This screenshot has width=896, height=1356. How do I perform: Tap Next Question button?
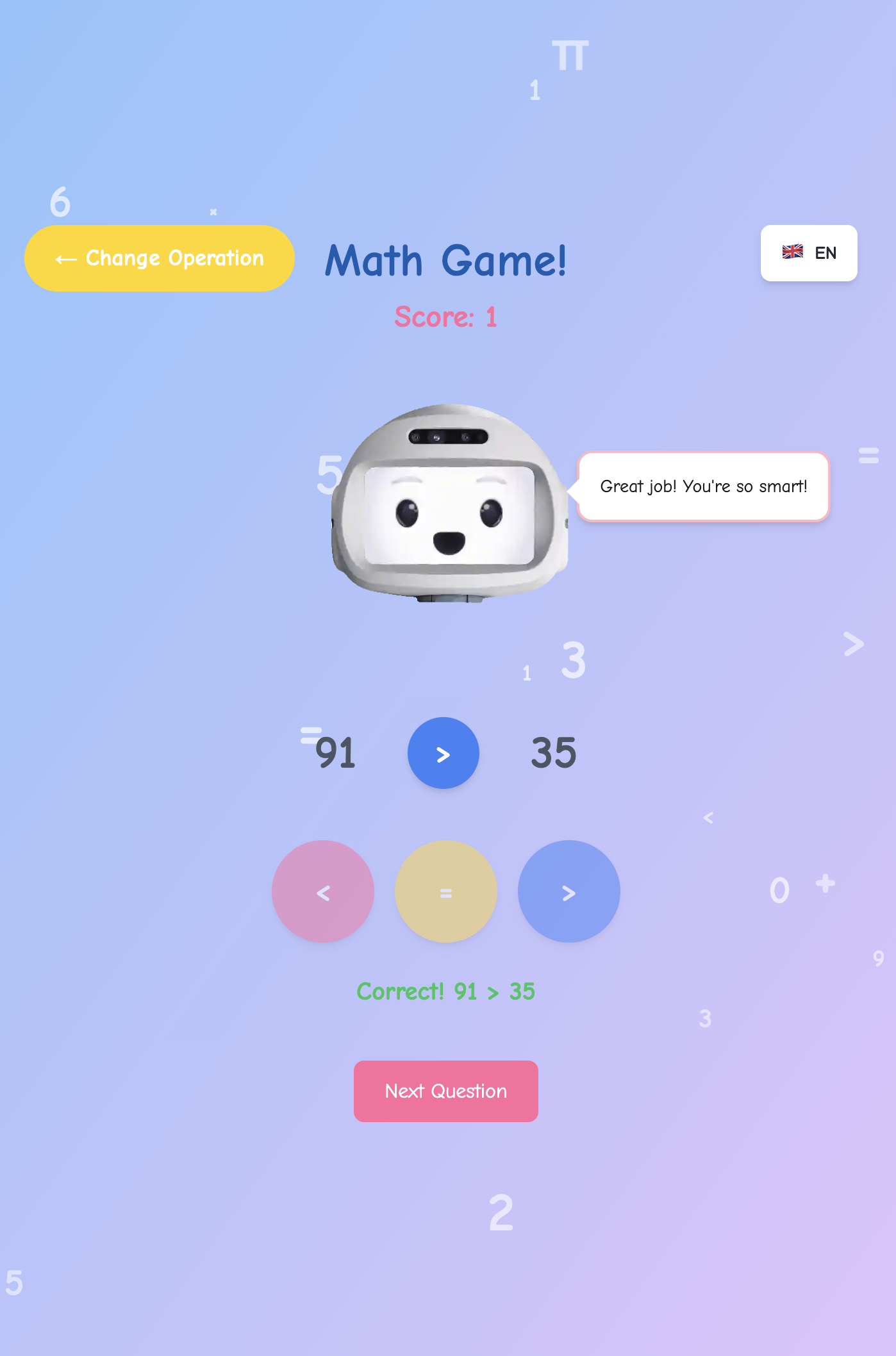(x=445, y=1091)
